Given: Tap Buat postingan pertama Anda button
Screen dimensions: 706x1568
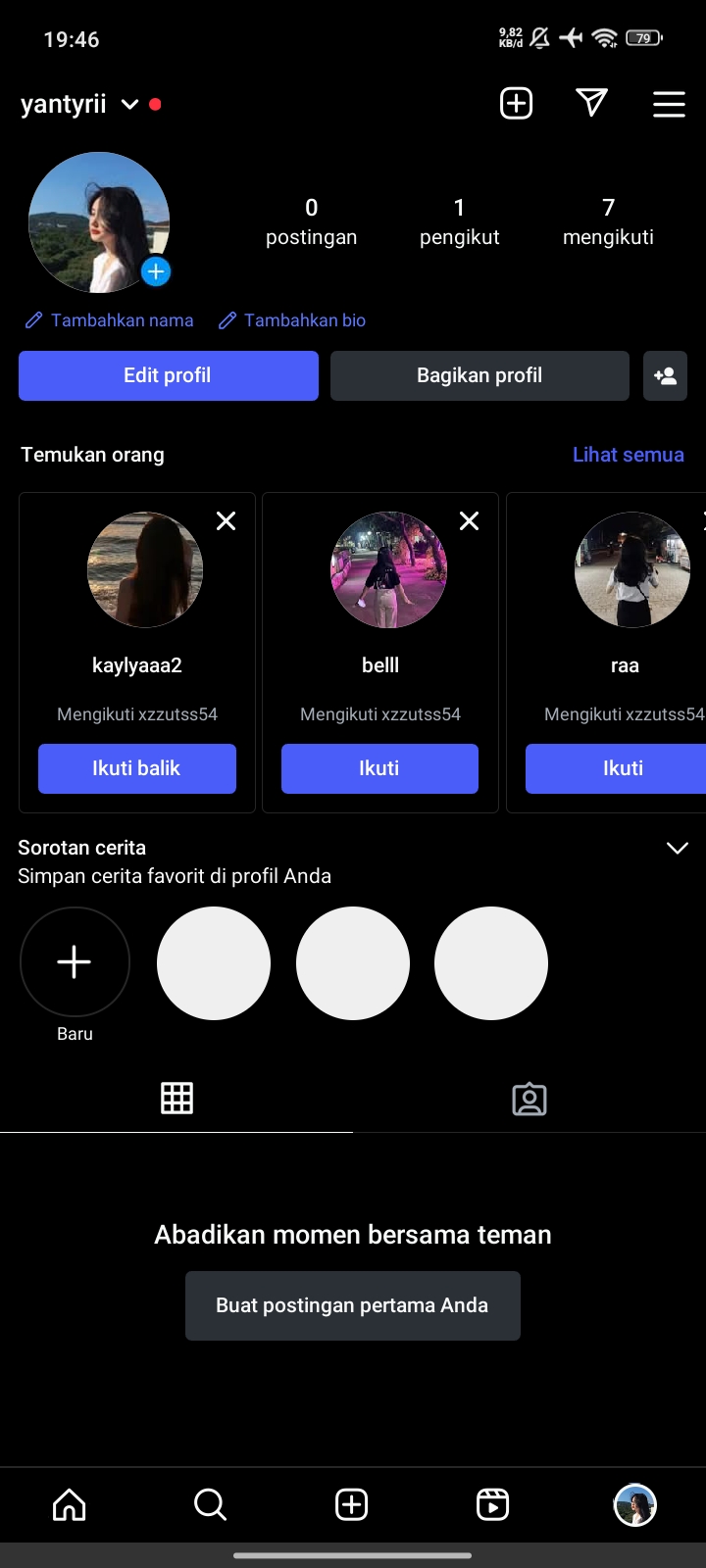Looking at the screenshot, I should pyautogui.click(x=352, y=1305).
